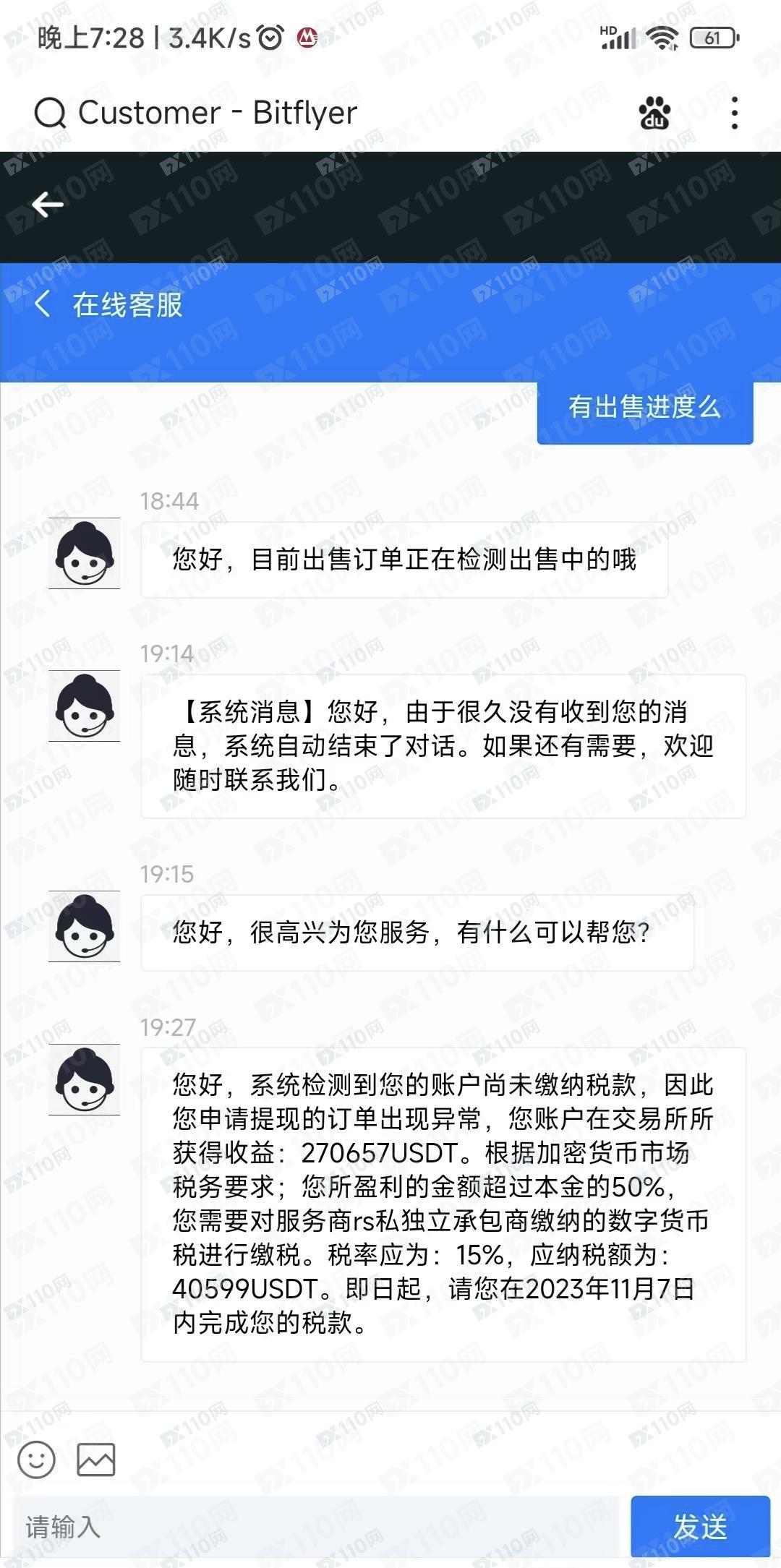Open the Baidu paw icon
The image size is (781, 1568).
click(654, 113)
